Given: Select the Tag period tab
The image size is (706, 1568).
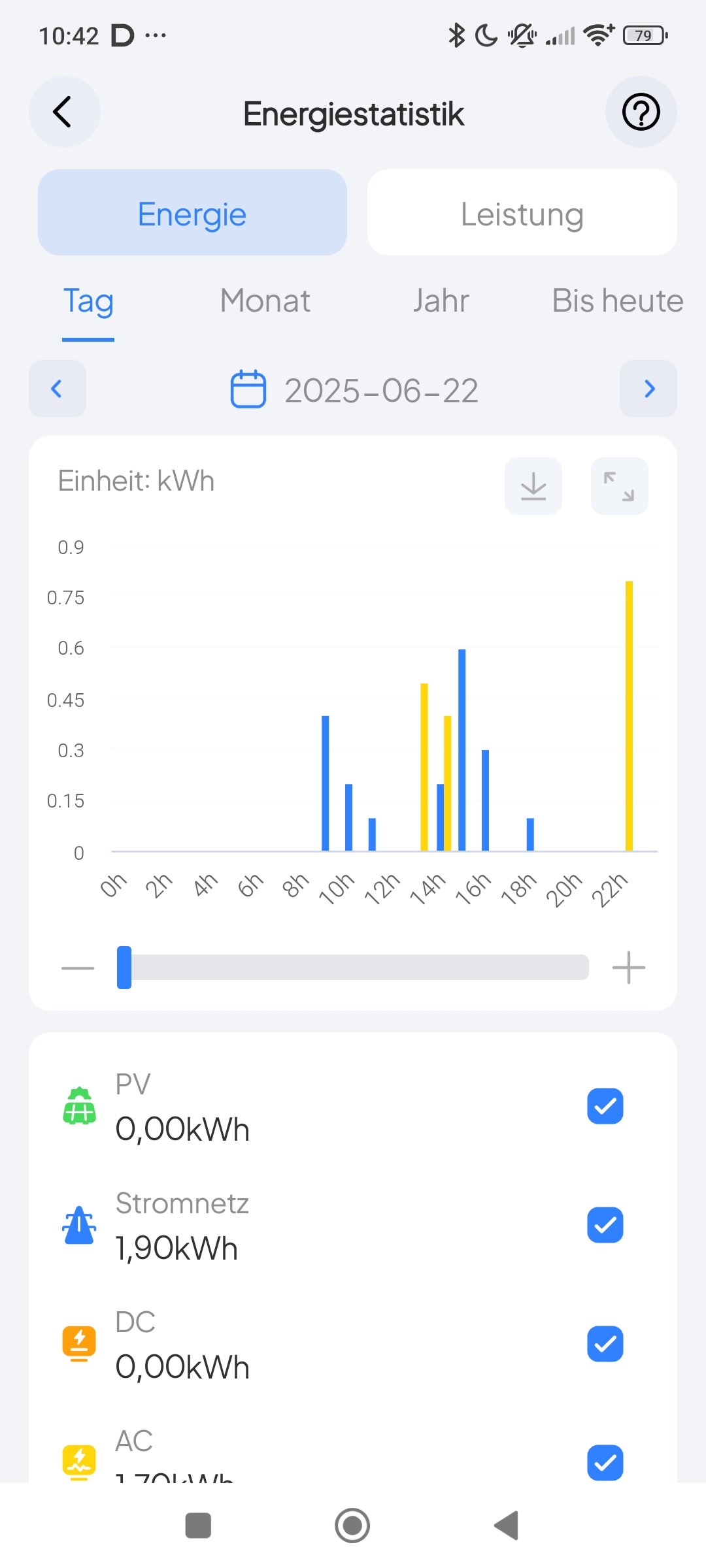Looking at the screenshot, I should click(88, 302).
